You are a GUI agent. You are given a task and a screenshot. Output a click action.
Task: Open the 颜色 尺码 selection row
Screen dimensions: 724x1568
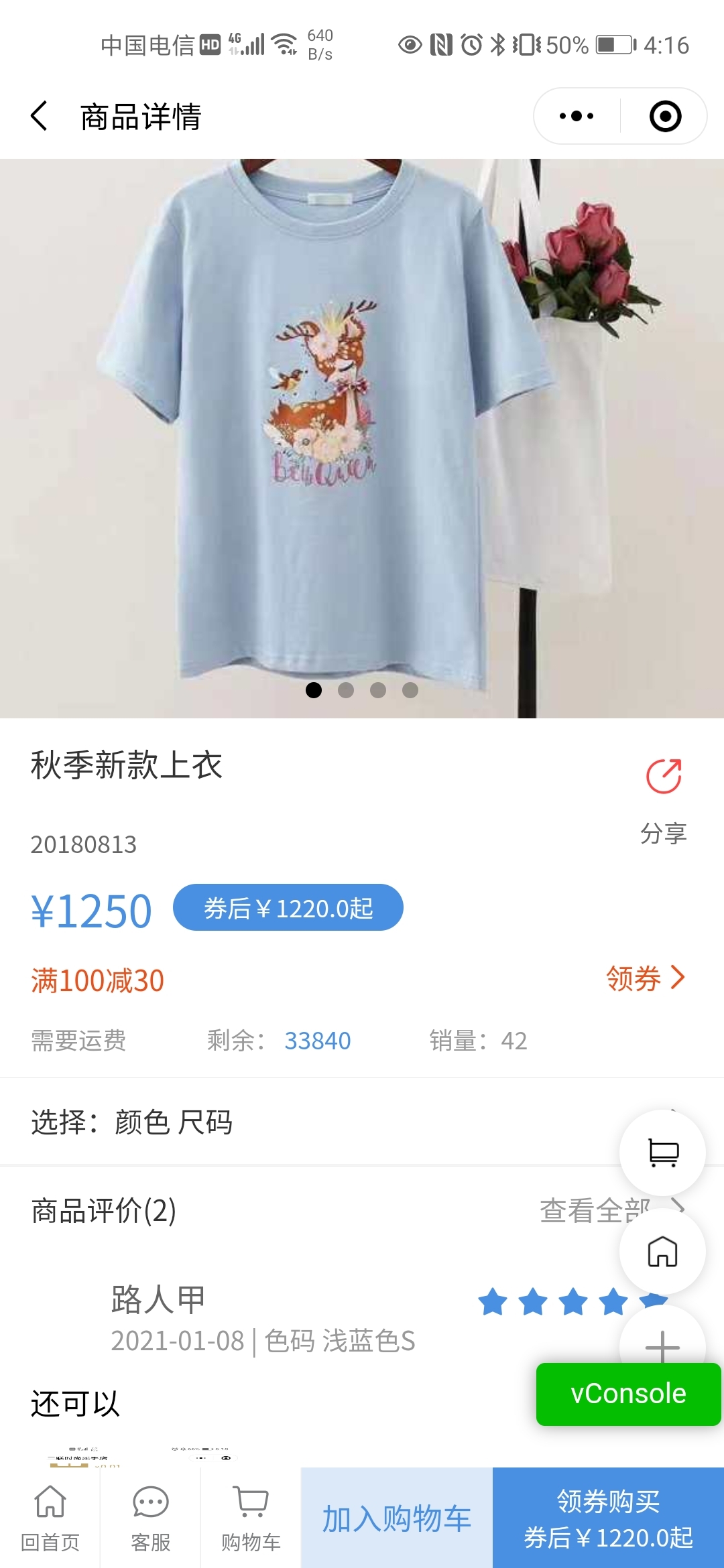(x=268, y=1122)
